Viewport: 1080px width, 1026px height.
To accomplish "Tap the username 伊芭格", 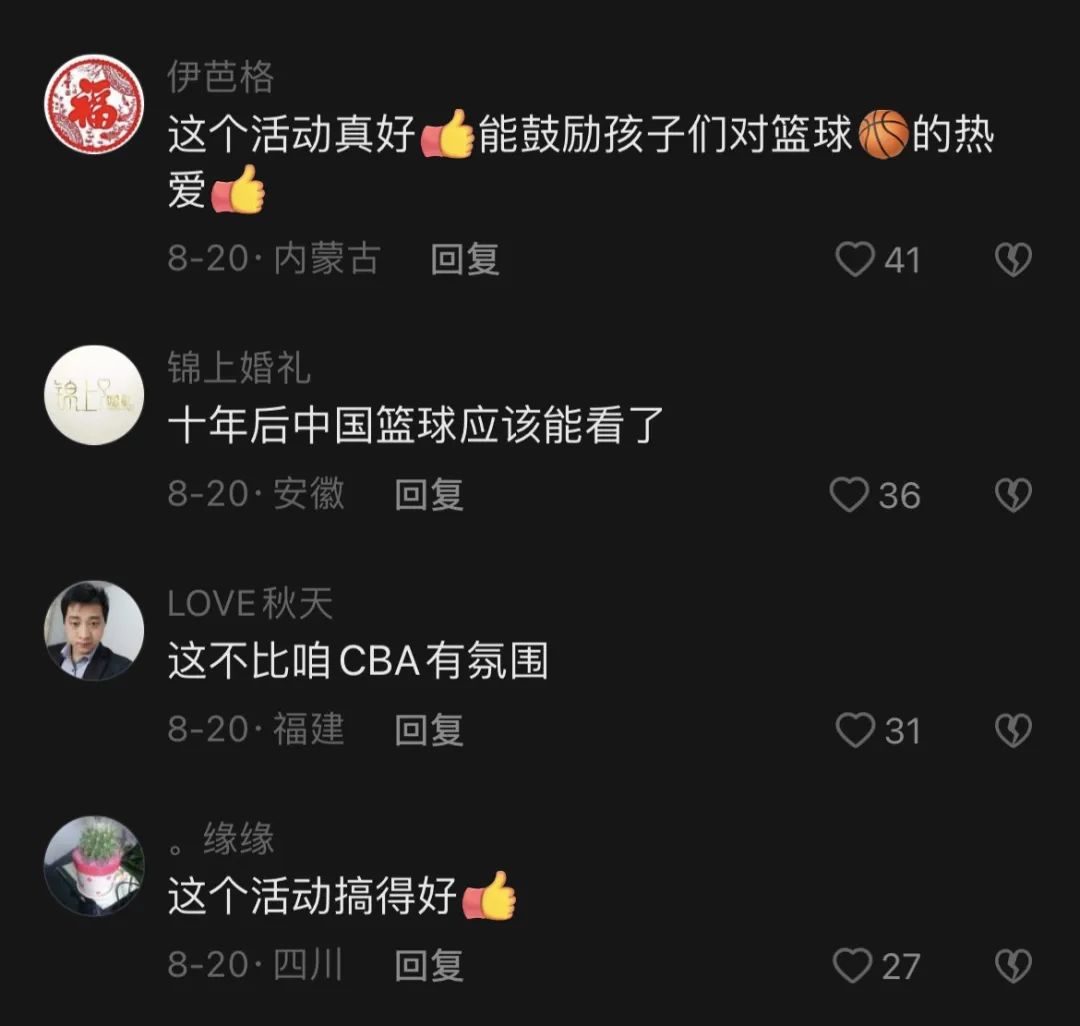I will coord(220,77).
